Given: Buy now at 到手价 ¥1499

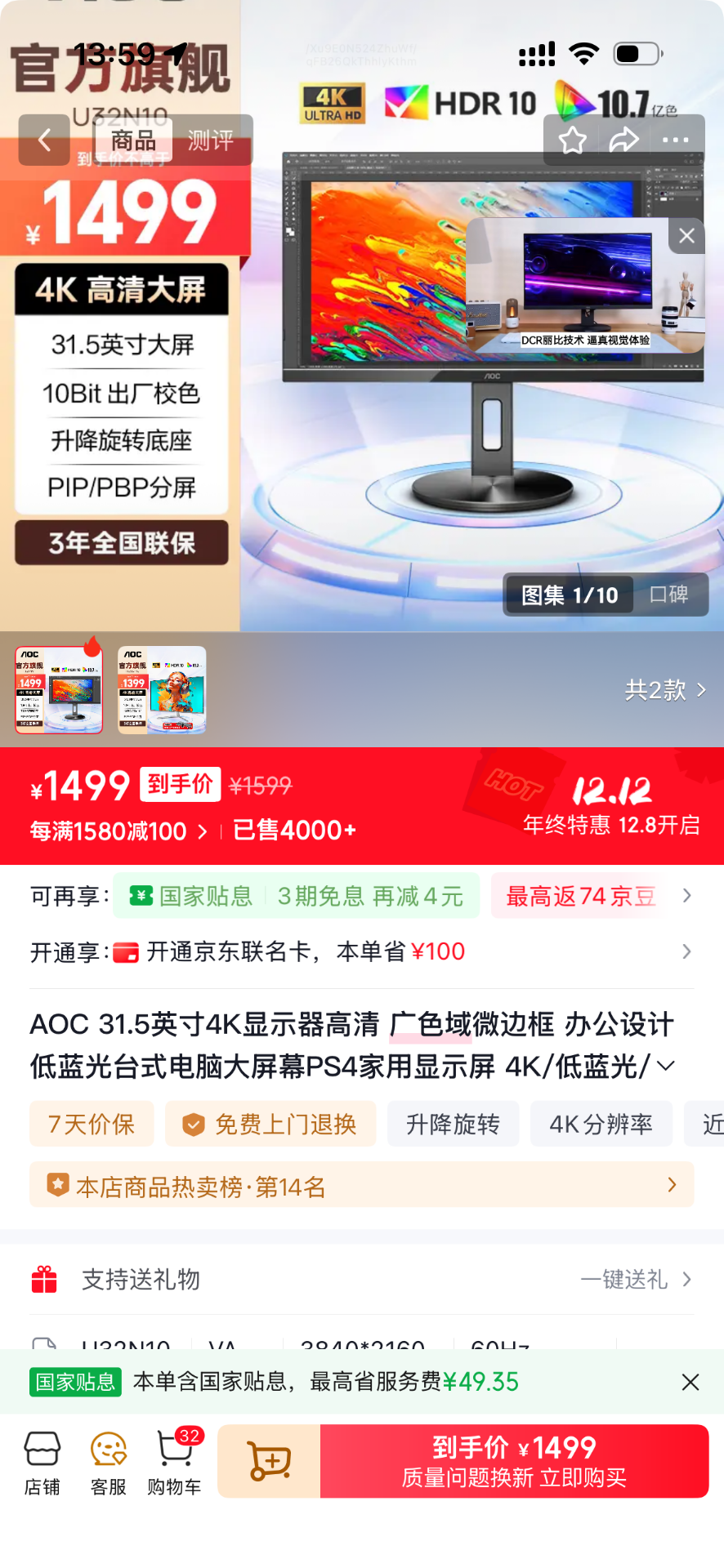Looking at the screenshot, I should 514,1461.
